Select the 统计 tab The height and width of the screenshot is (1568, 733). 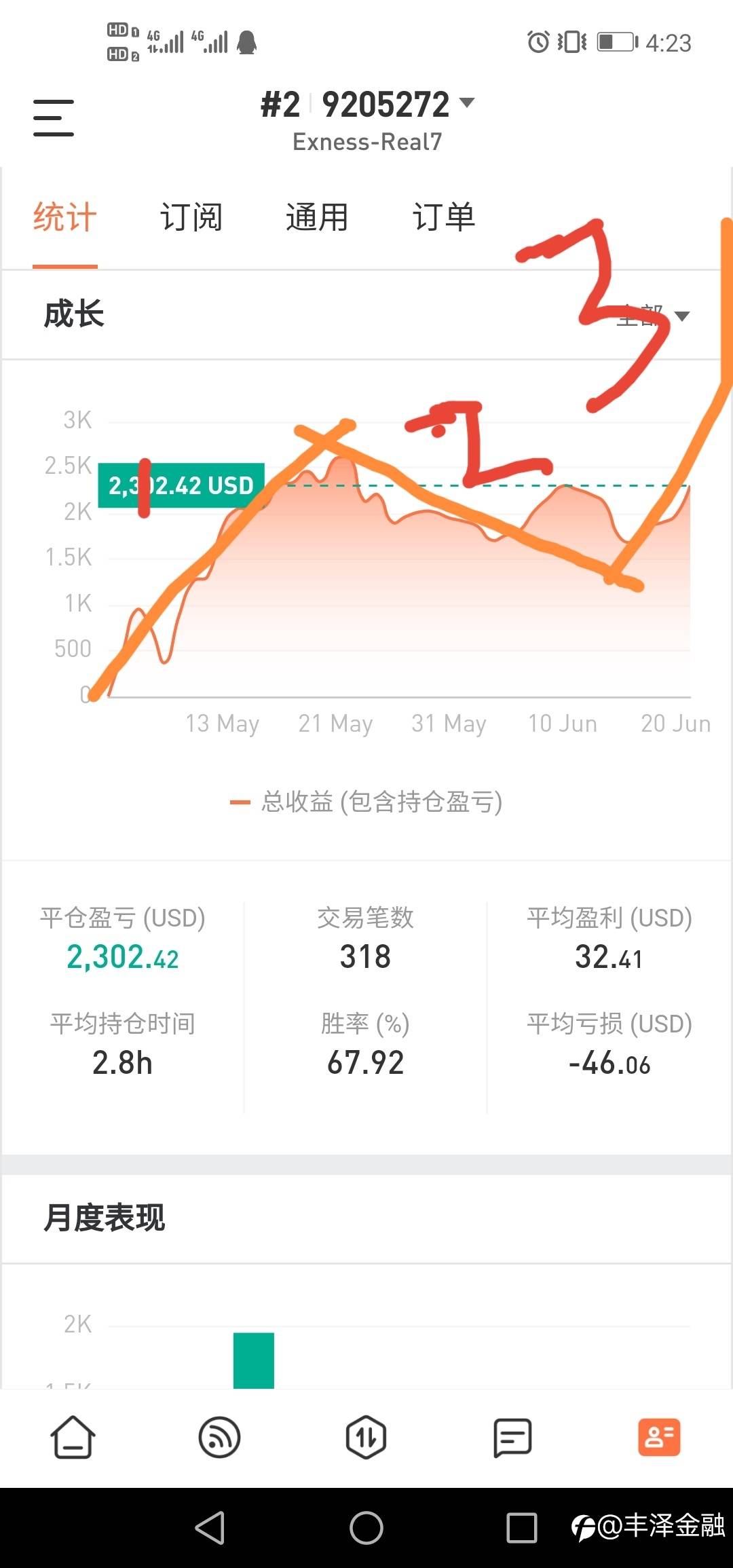coord(65,217)
